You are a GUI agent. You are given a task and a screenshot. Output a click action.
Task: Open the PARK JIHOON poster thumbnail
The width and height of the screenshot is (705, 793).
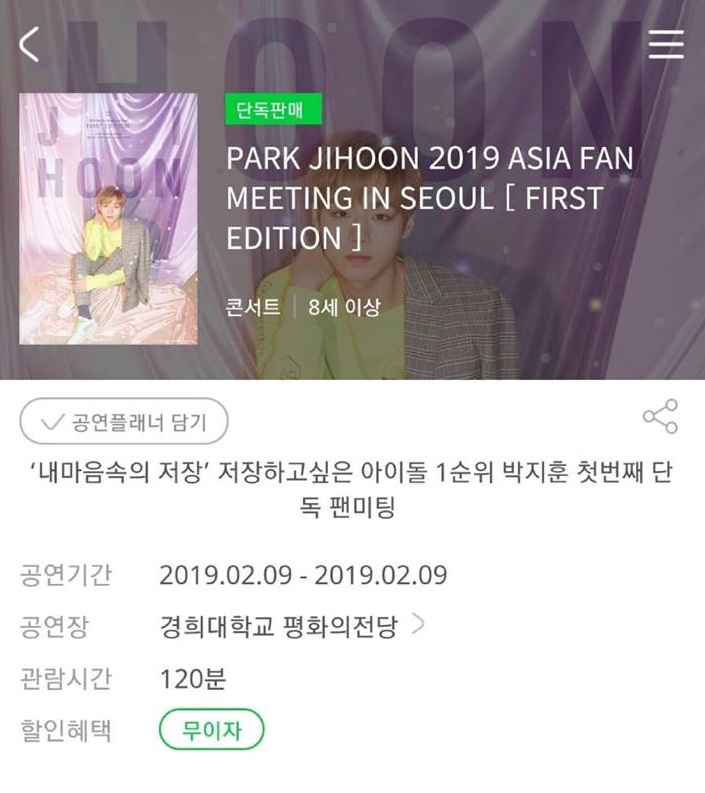tap(108, 218)
